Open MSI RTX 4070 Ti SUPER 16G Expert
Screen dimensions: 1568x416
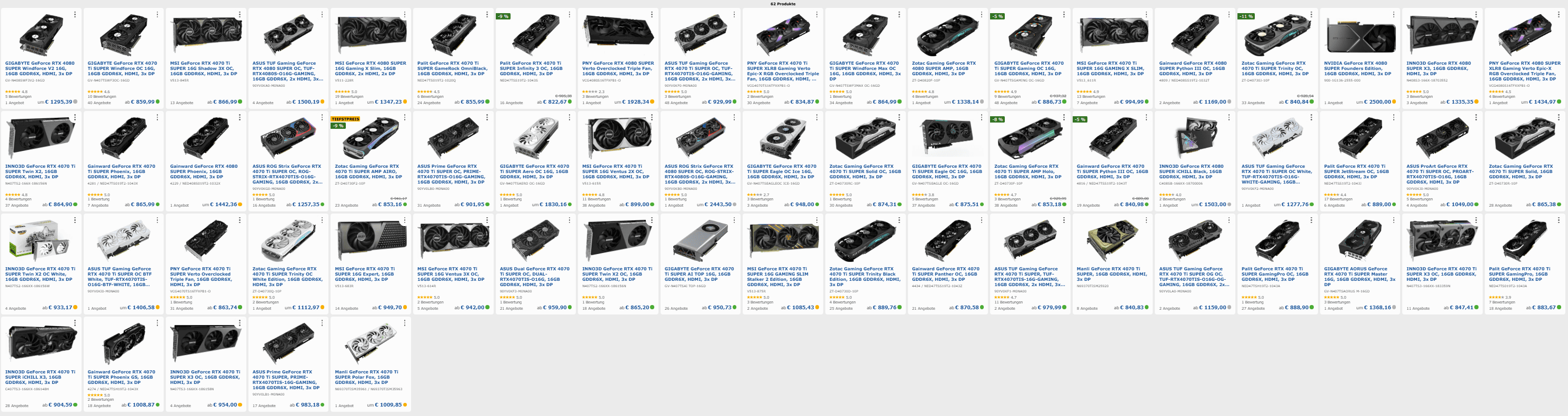369,273
